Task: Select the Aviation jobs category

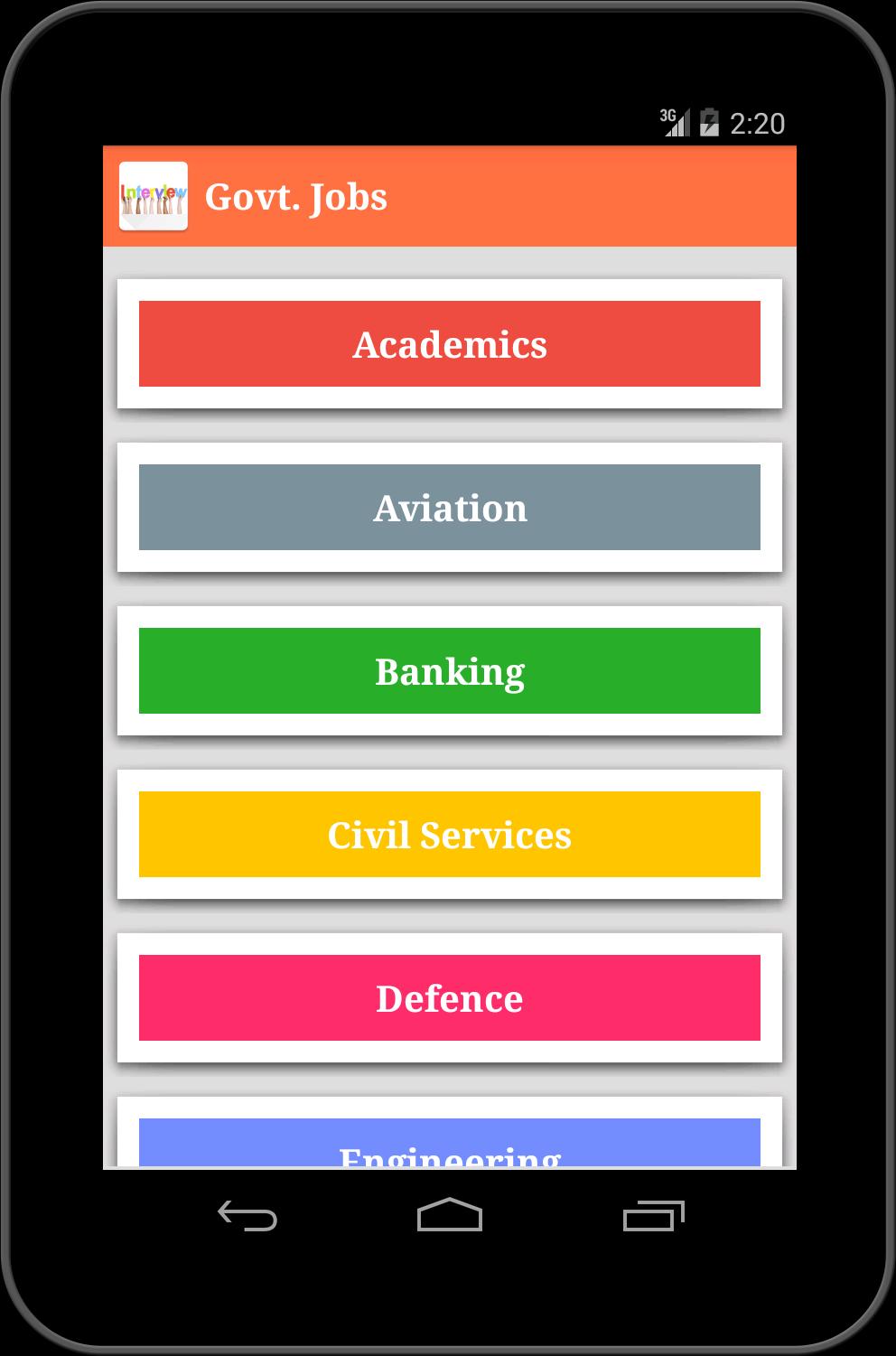Action: (449, 508)
